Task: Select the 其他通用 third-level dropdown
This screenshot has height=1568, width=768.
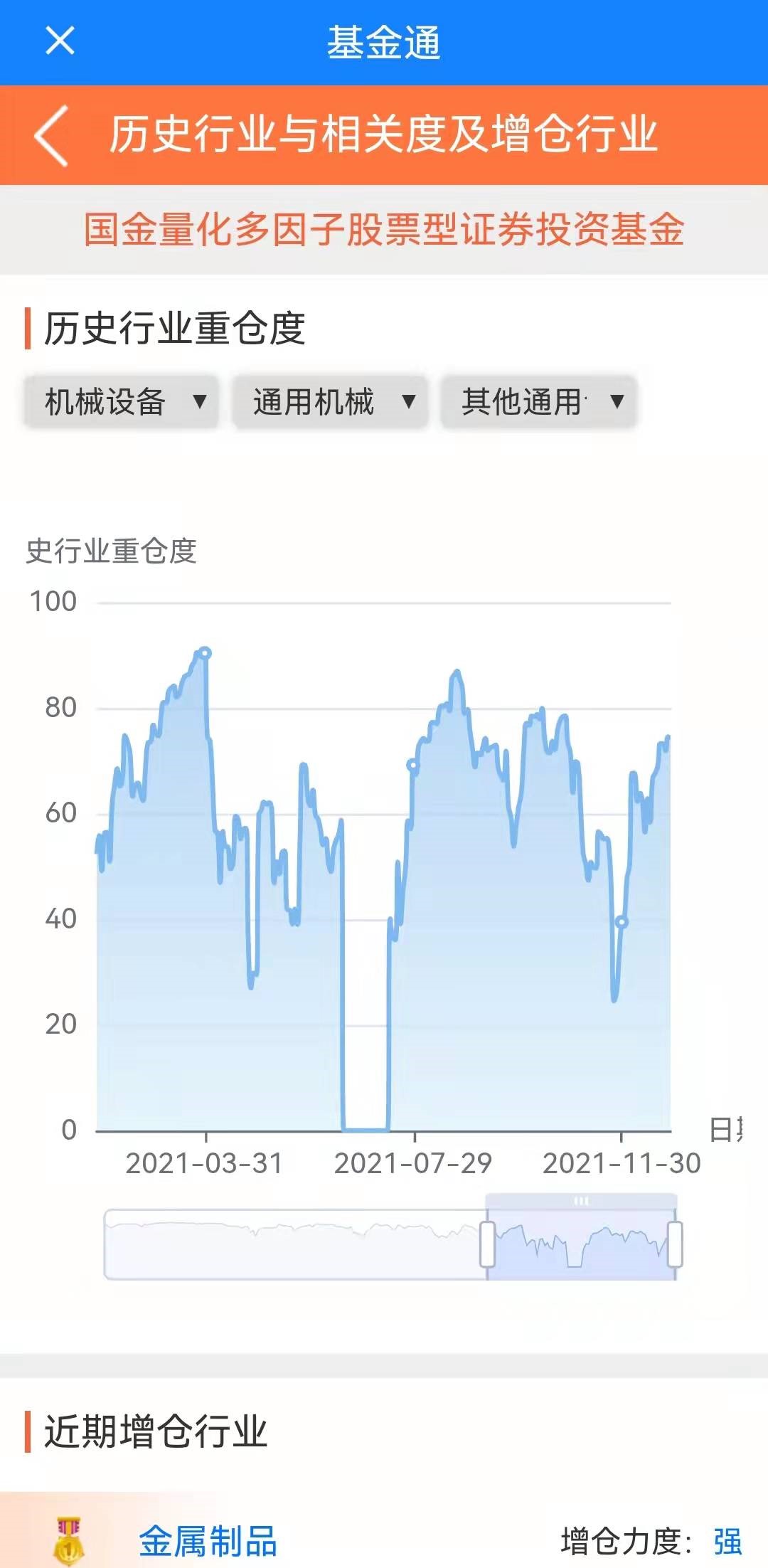Action: [x=538, y=402]
